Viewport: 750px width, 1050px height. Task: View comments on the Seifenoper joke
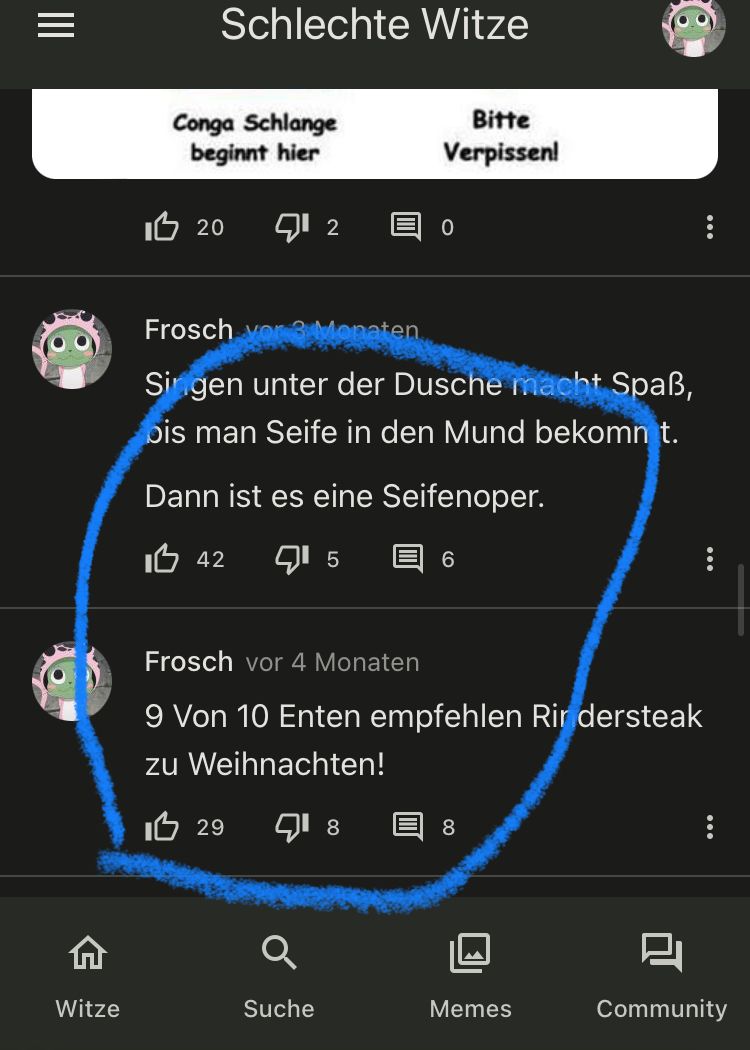(x=408, y=559)
